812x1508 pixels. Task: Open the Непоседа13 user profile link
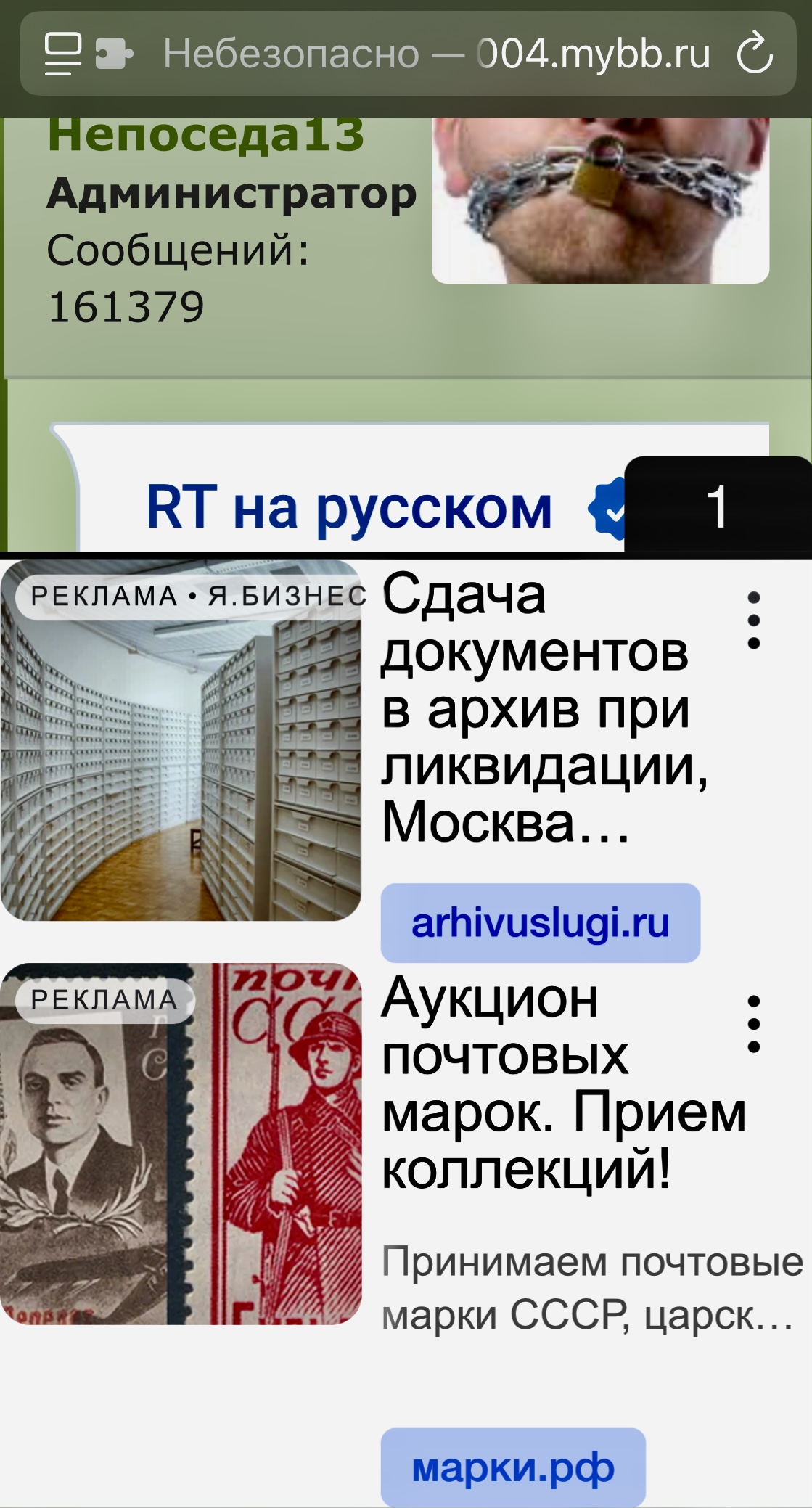(x=205, y=136)
